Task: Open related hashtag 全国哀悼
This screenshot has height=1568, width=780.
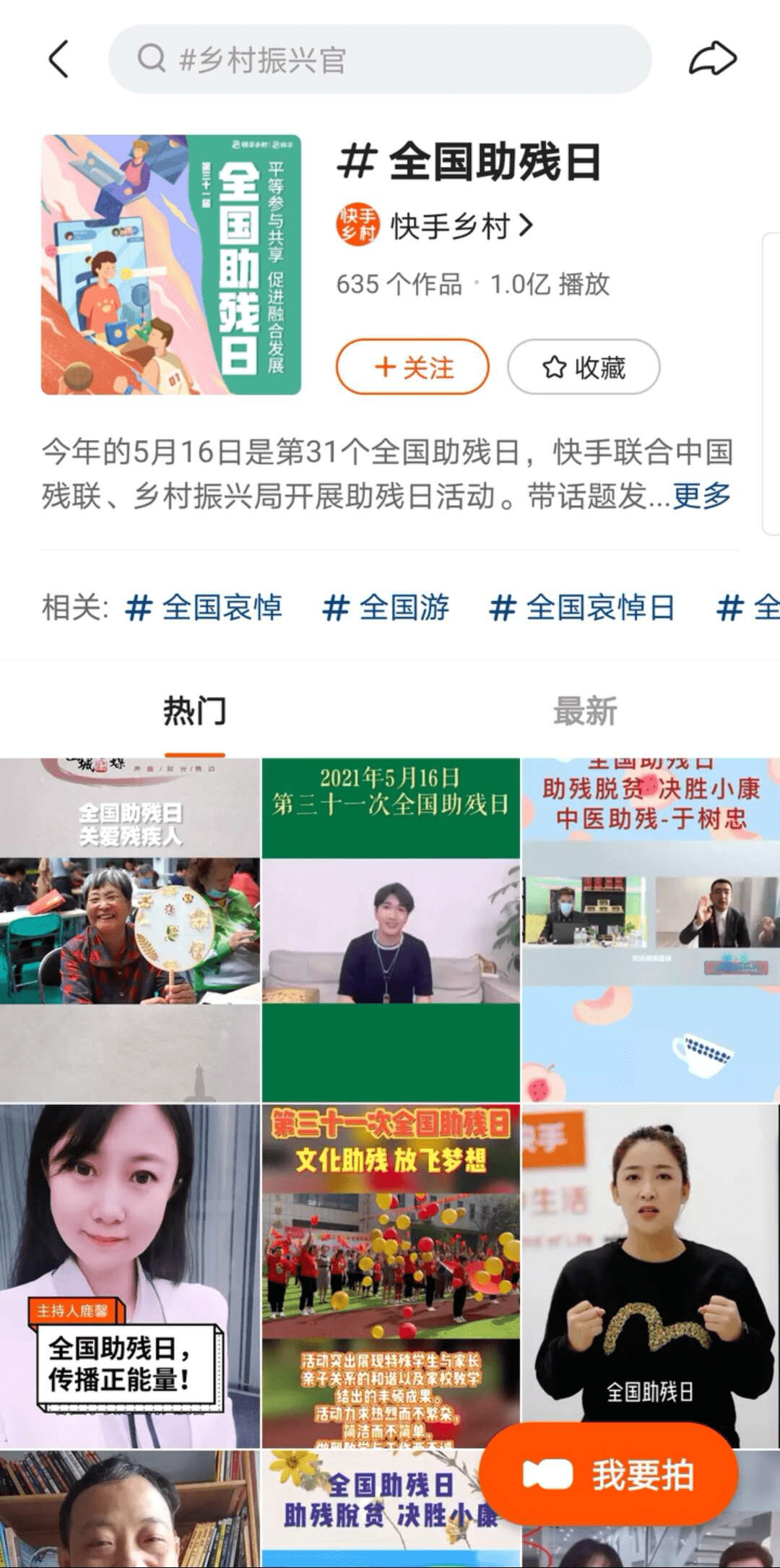Action: tap(204, 608)
